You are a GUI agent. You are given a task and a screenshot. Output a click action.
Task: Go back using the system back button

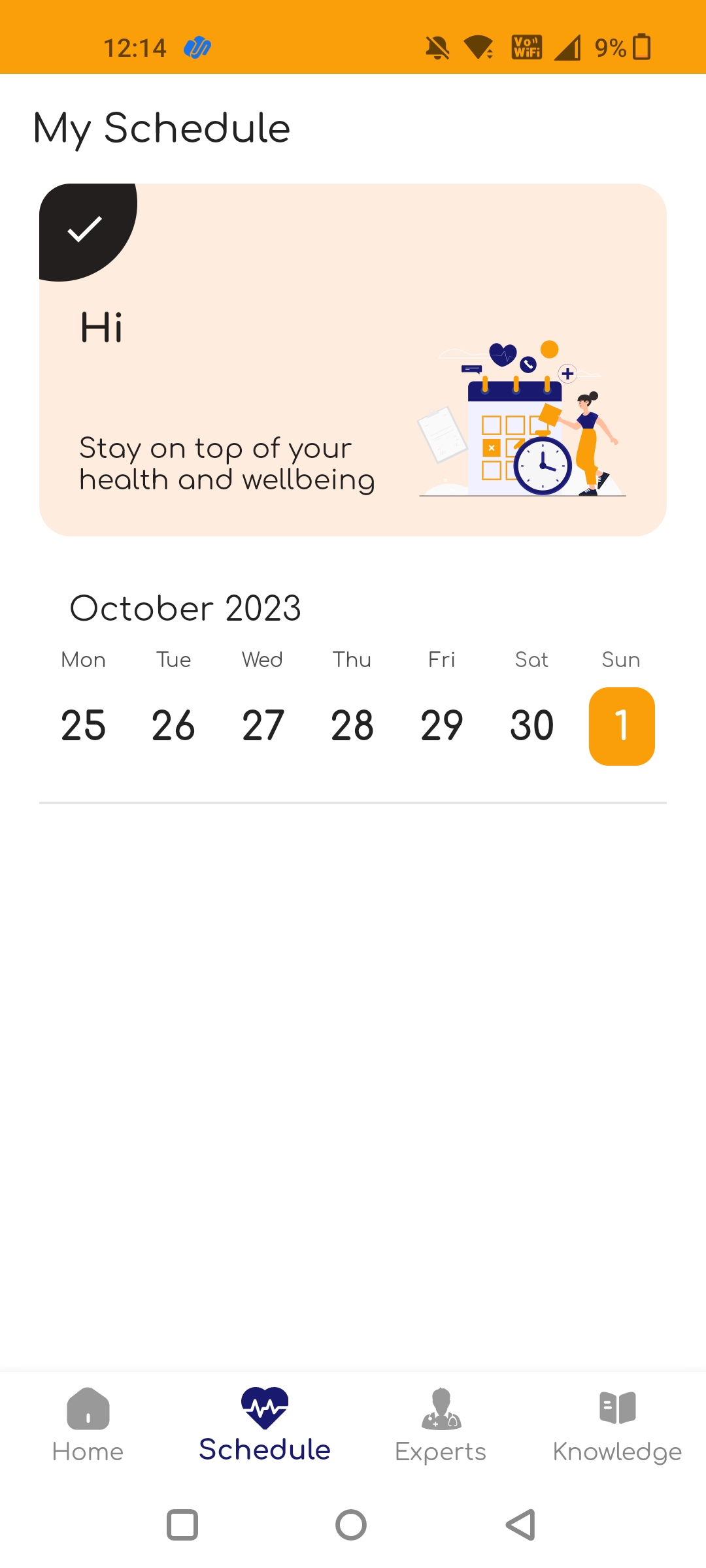point(521,1525)
